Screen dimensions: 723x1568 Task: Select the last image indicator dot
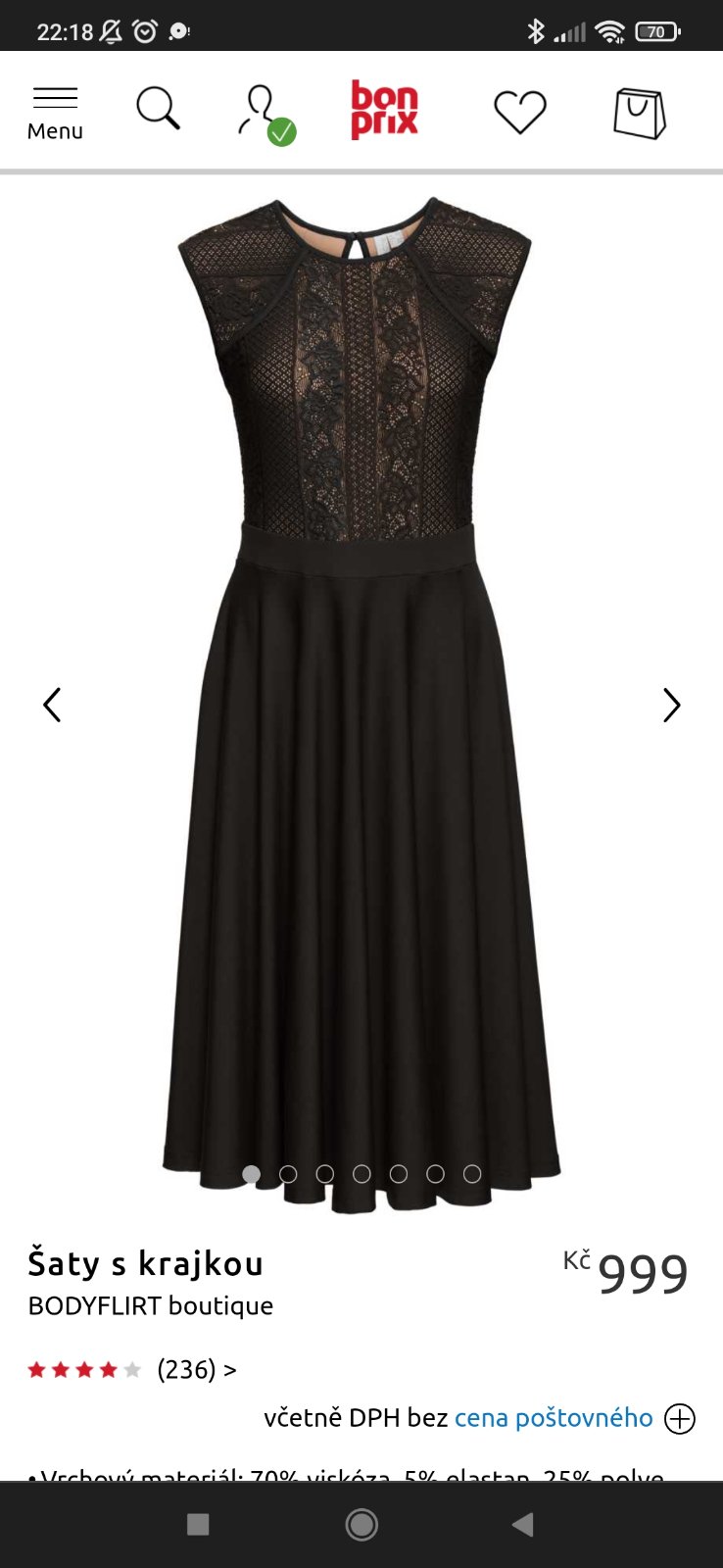[472, 1174]
